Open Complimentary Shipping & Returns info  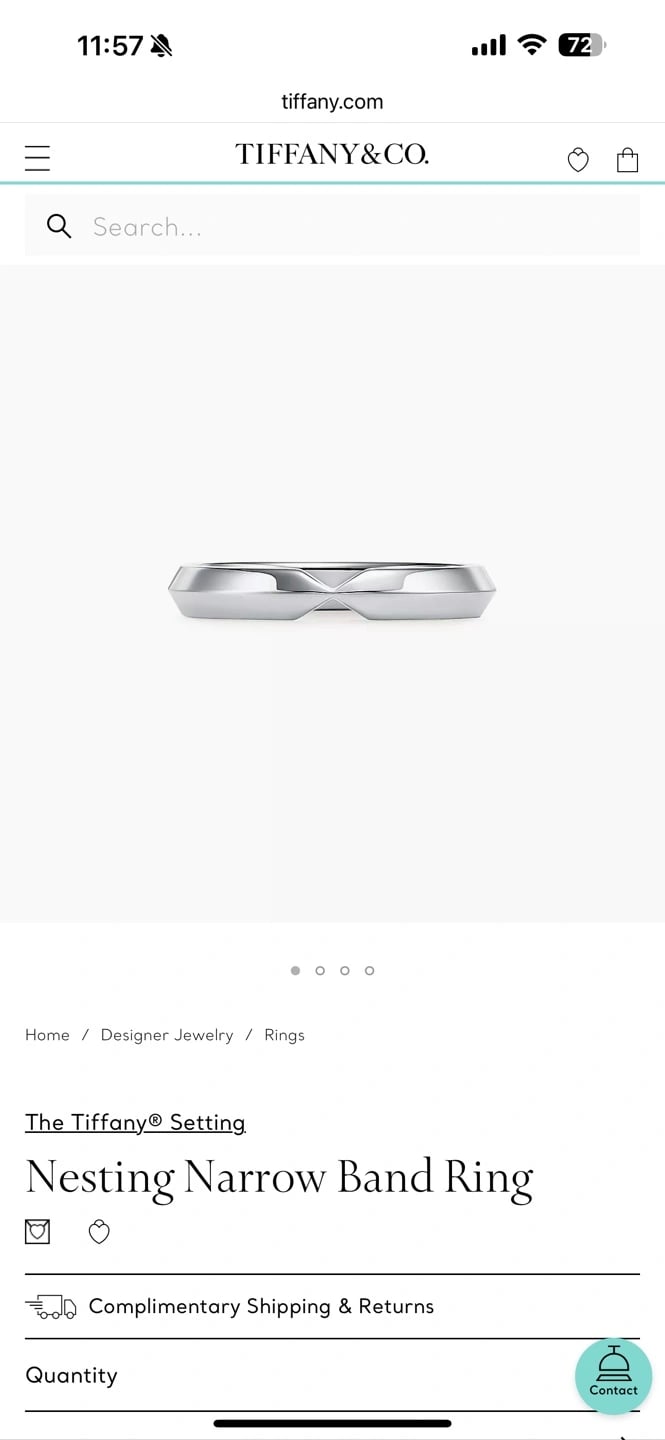(260, 1306)
